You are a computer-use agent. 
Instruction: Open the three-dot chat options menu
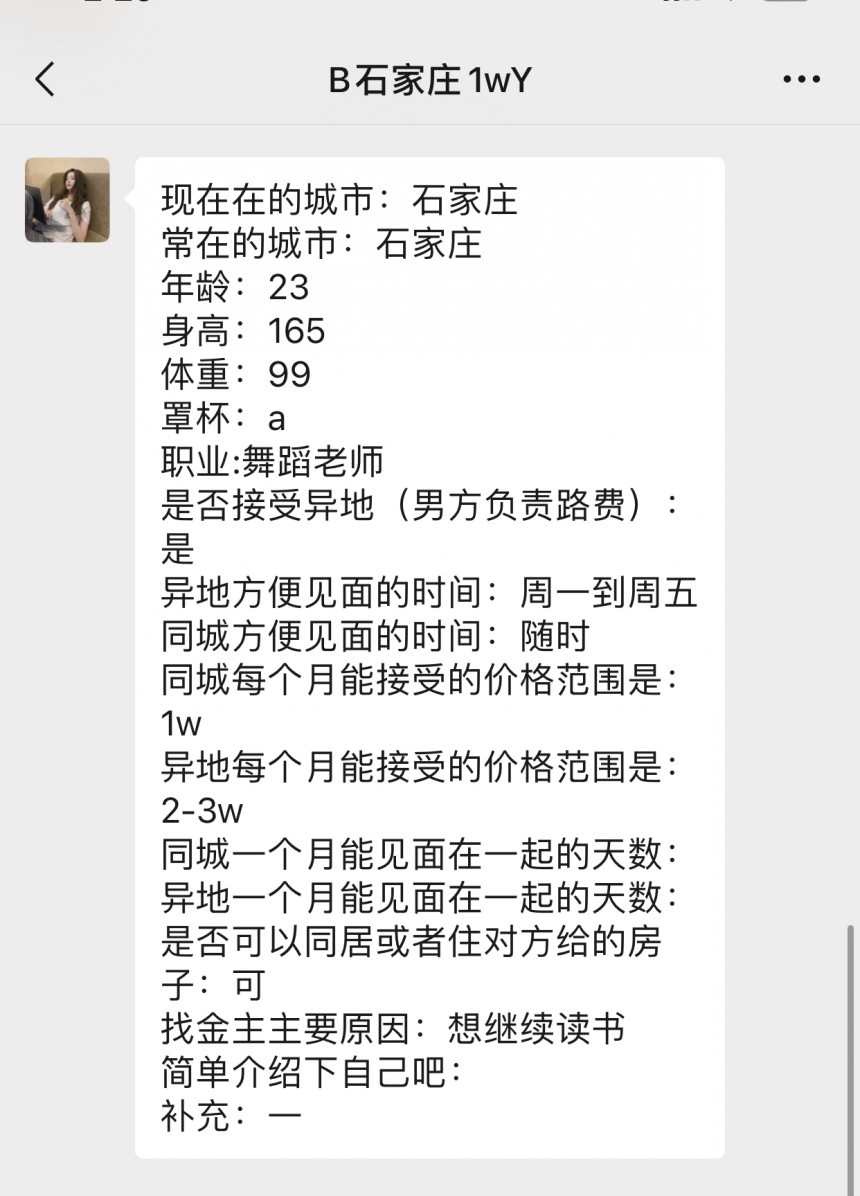point(801,80)
